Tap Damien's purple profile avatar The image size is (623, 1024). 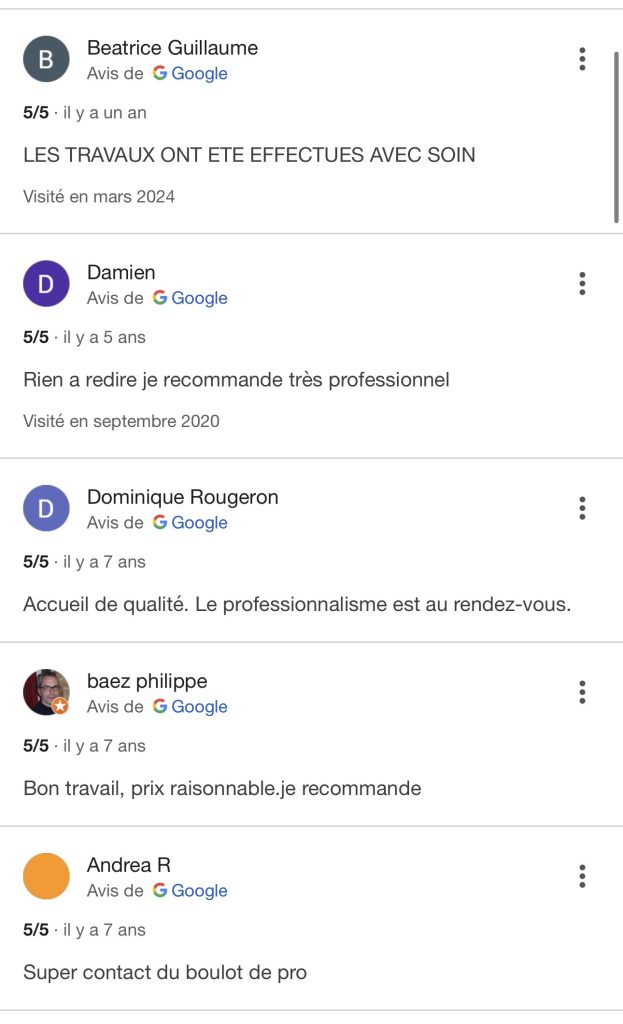click(46, 284)
